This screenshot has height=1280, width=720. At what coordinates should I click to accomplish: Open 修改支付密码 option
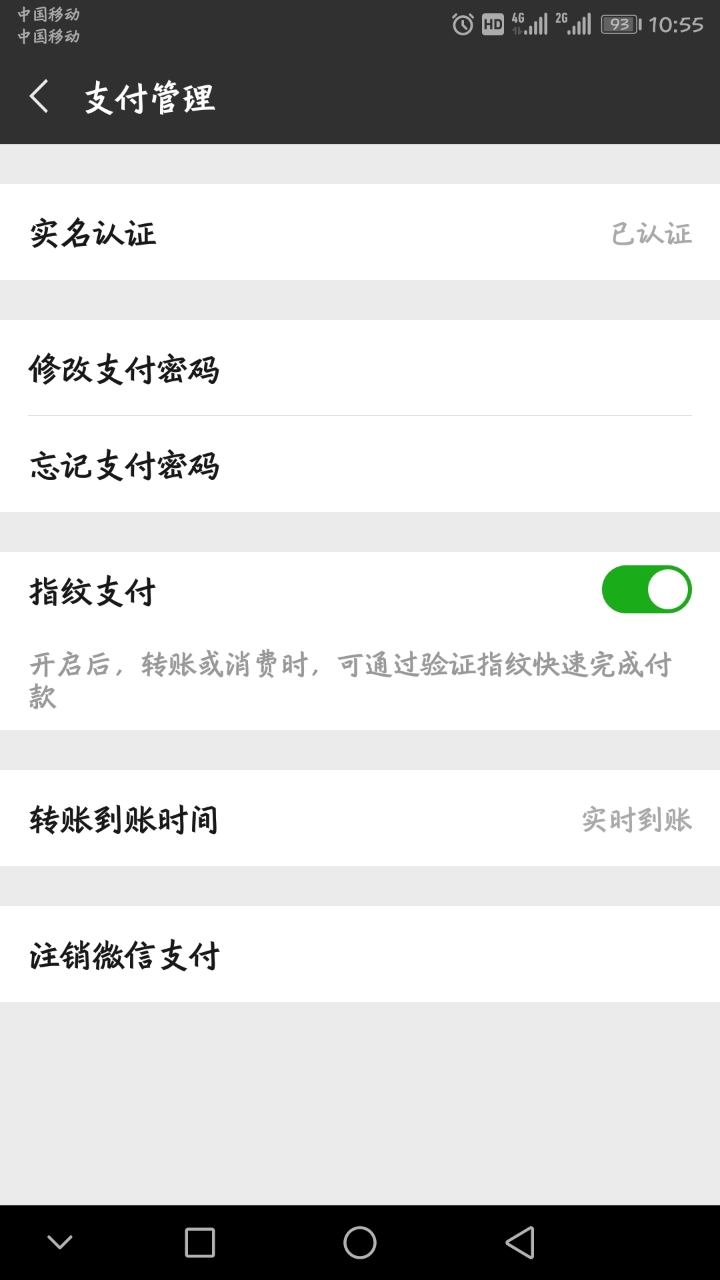(x=360, y=369)
